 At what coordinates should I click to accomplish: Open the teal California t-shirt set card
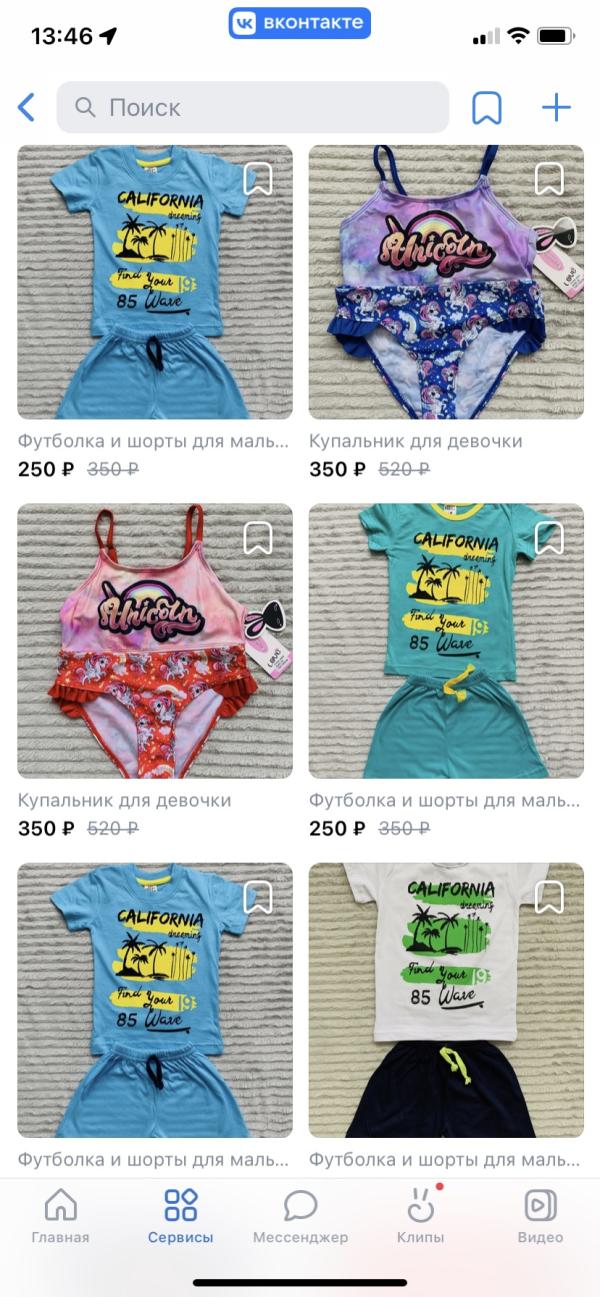[x=445, y=650]
